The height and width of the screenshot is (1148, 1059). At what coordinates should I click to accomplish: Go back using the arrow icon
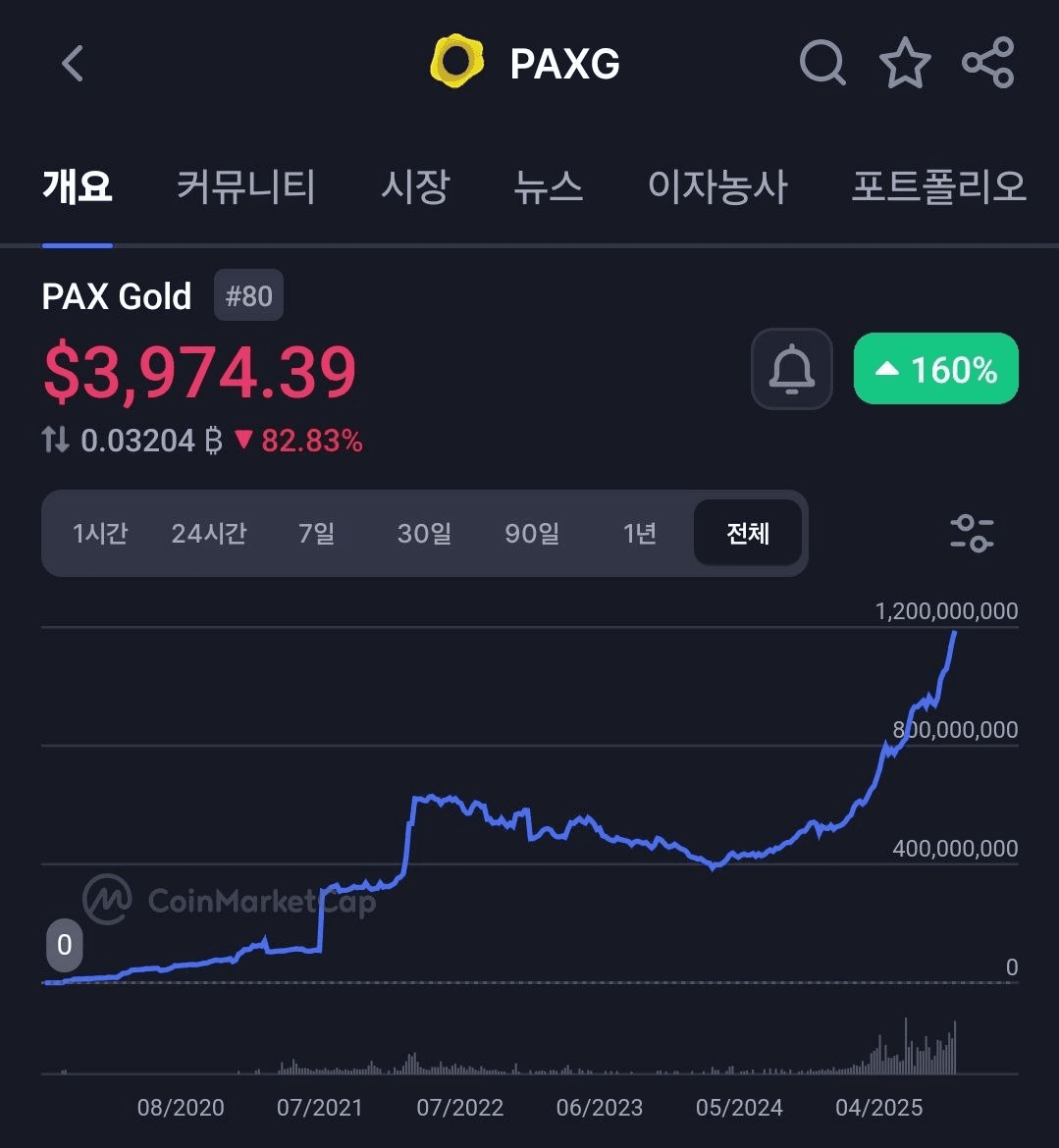click(x=72, y=64)
